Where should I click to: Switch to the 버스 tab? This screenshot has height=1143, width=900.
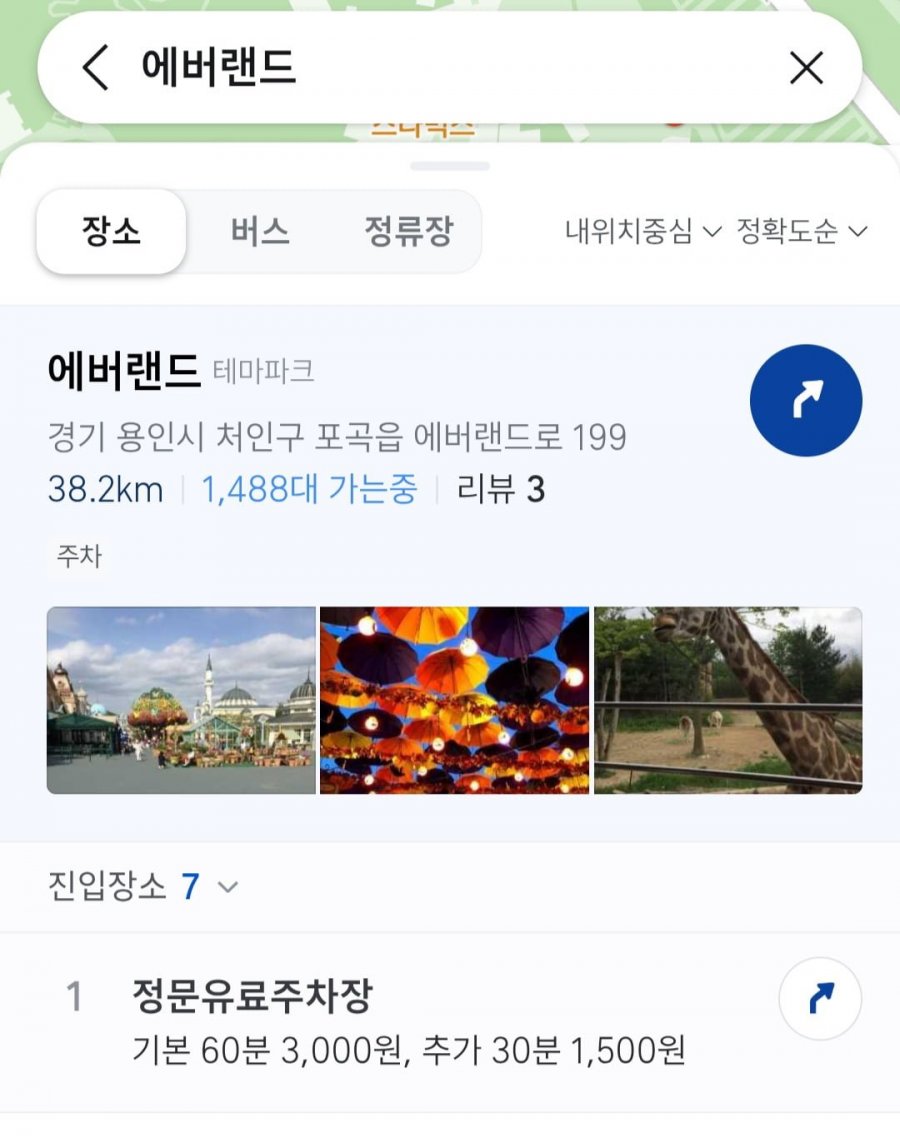pos(259,232)
